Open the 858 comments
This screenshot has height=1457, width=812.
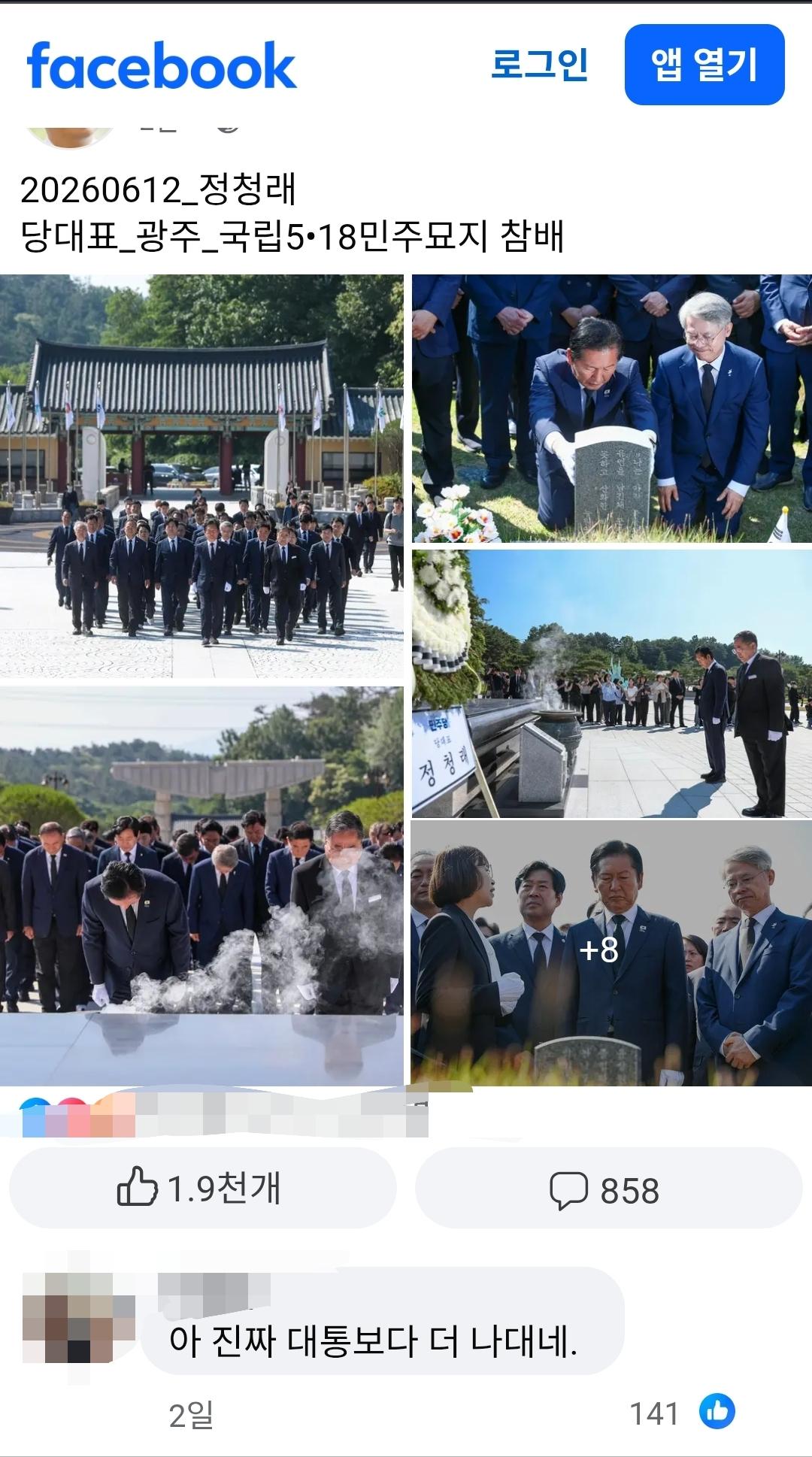[608, 1189]
